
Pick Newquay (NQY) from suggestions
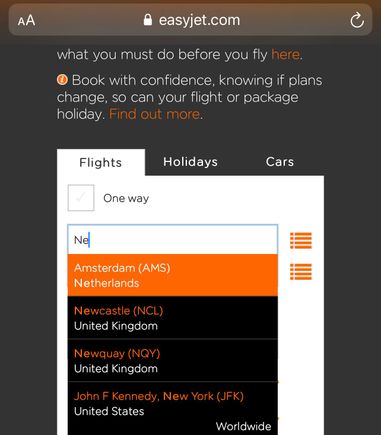[173, 360]
